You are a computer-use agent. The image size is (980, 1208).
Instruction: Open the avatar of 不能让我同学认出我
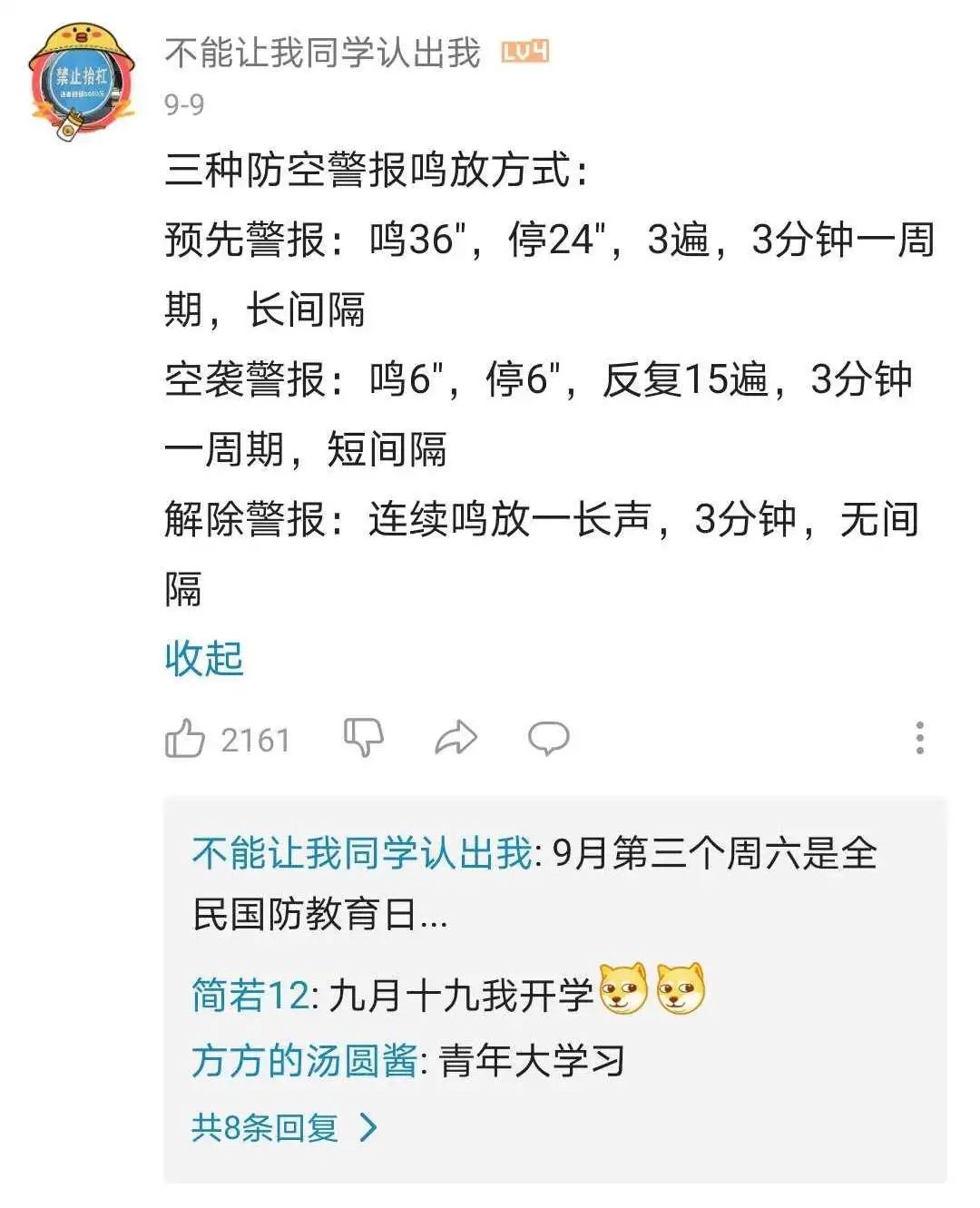(x=82, y=82)
